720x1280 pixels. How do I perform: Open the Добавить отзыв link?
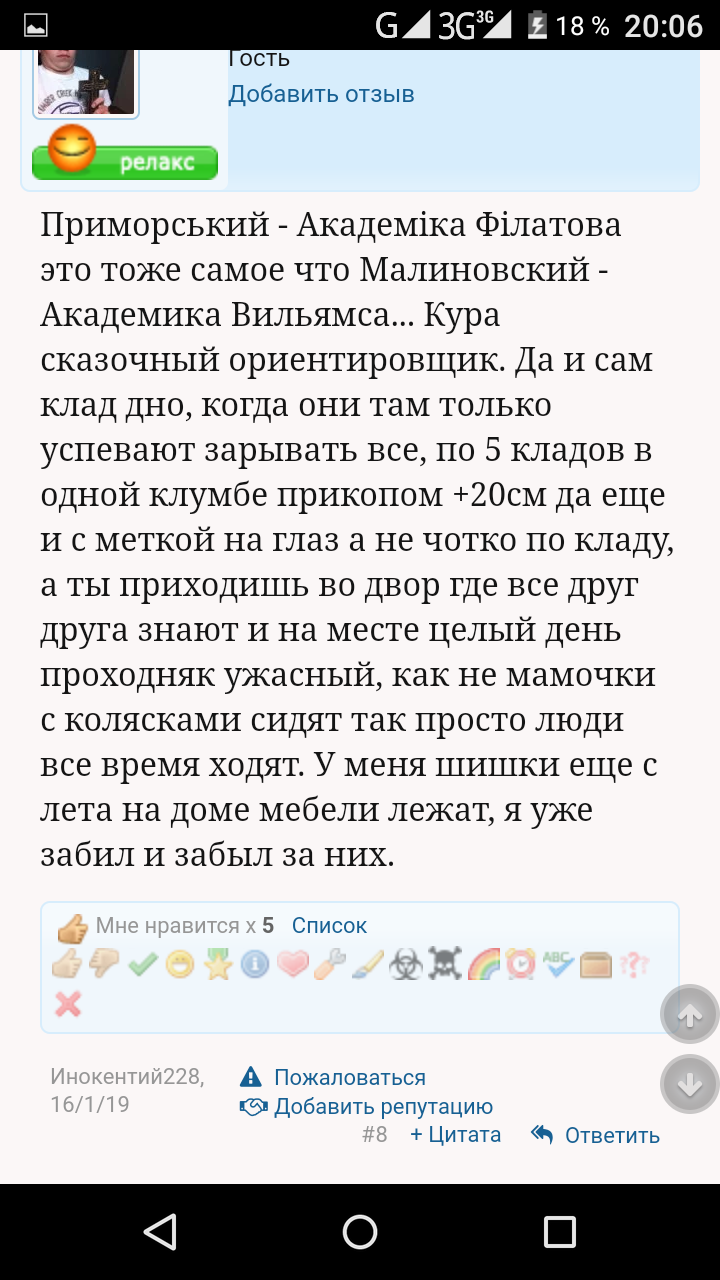pyautogui.click(x=321, y=94)
